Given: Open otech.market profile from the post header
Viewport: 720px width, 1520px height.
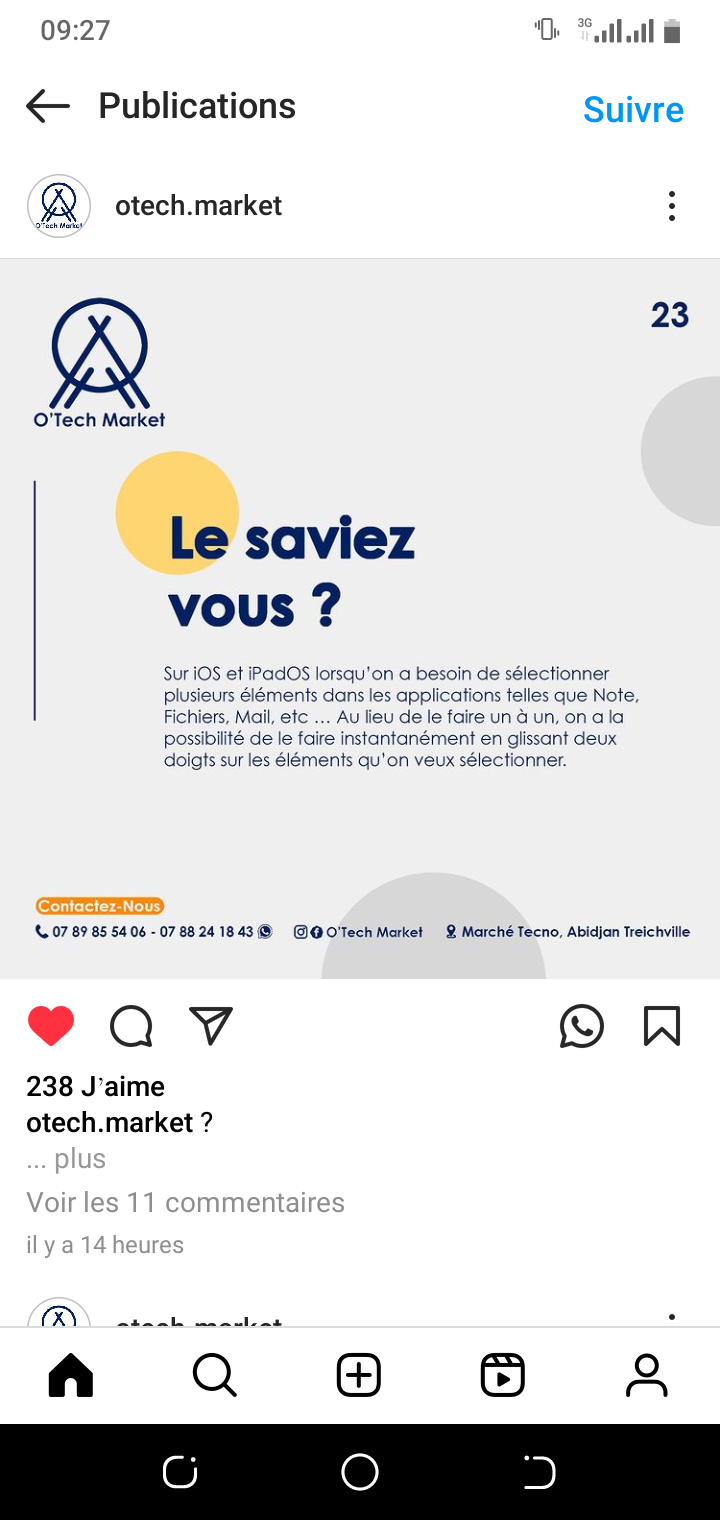Looking at the screenshot, I should coord(199,206).
